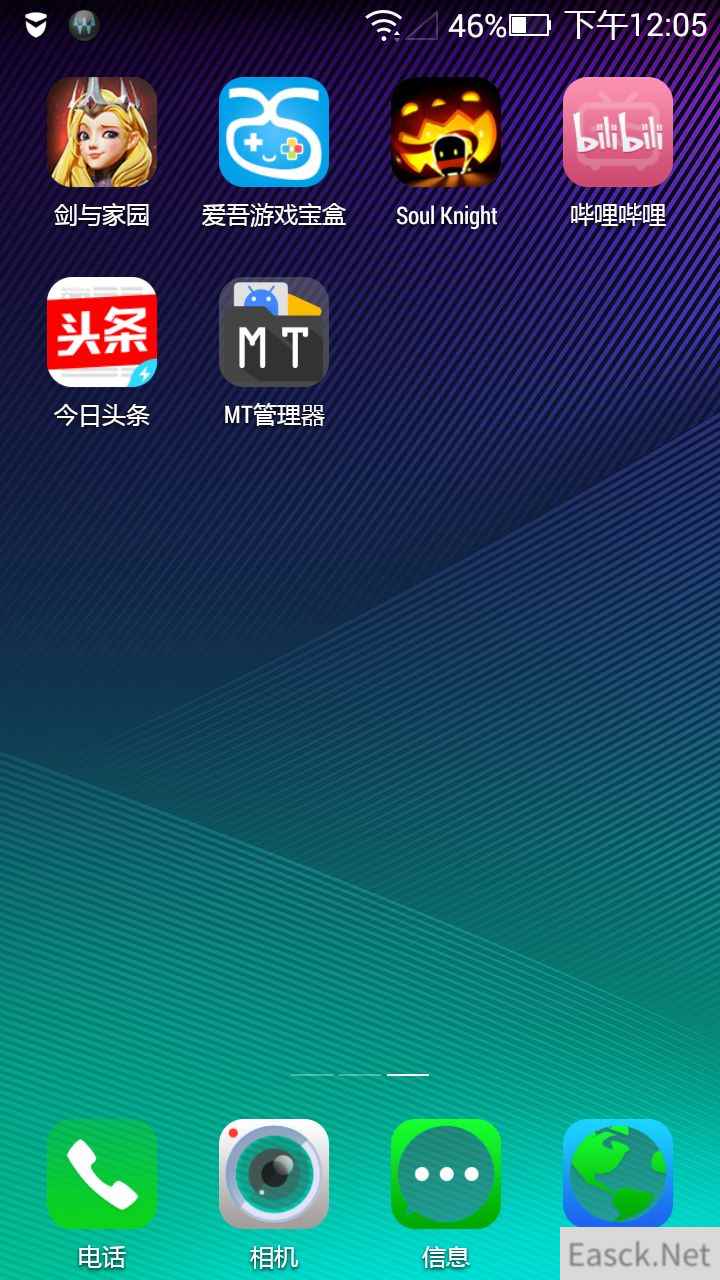Open the globe browser app in dock
Screen dimensions: 720x1280
618,1172
